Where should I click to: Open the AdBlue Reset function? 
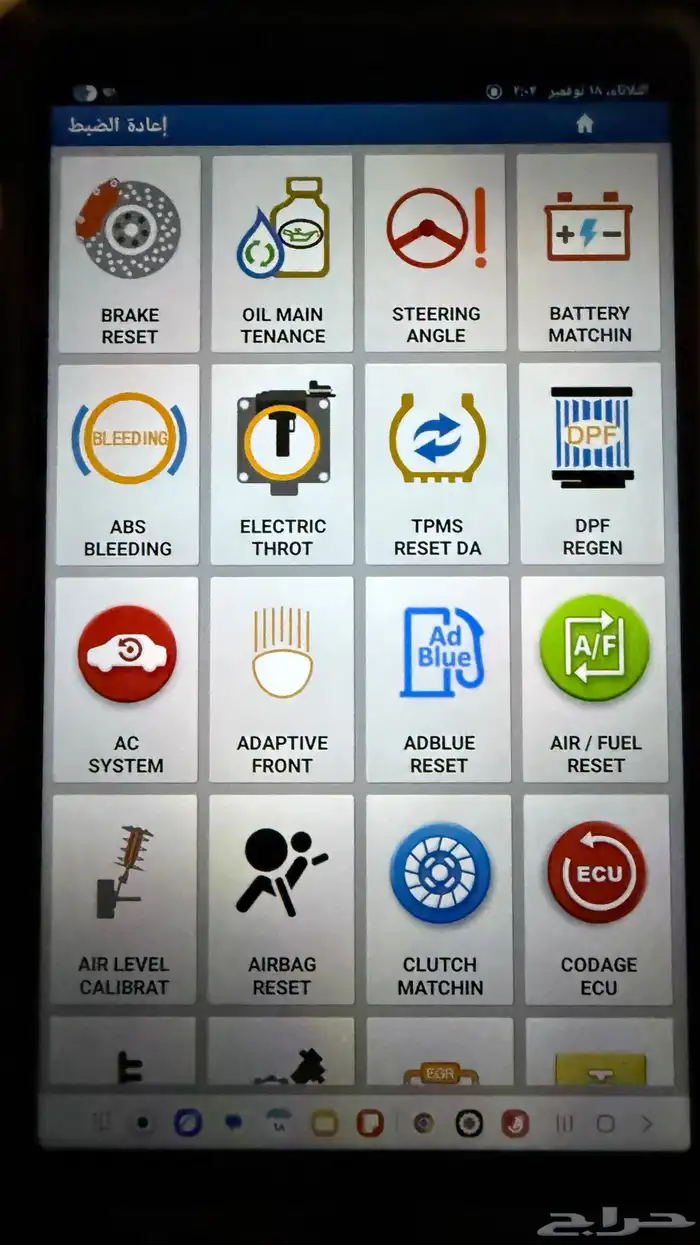[x=438, y=680]
